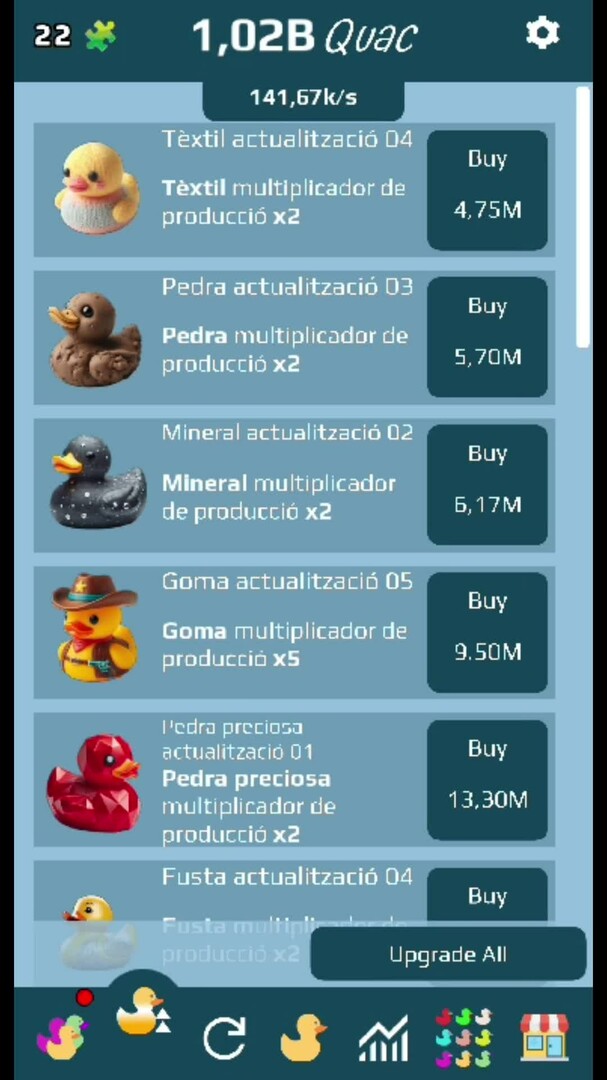Open the colorful duck tab with red dot

62,1036
